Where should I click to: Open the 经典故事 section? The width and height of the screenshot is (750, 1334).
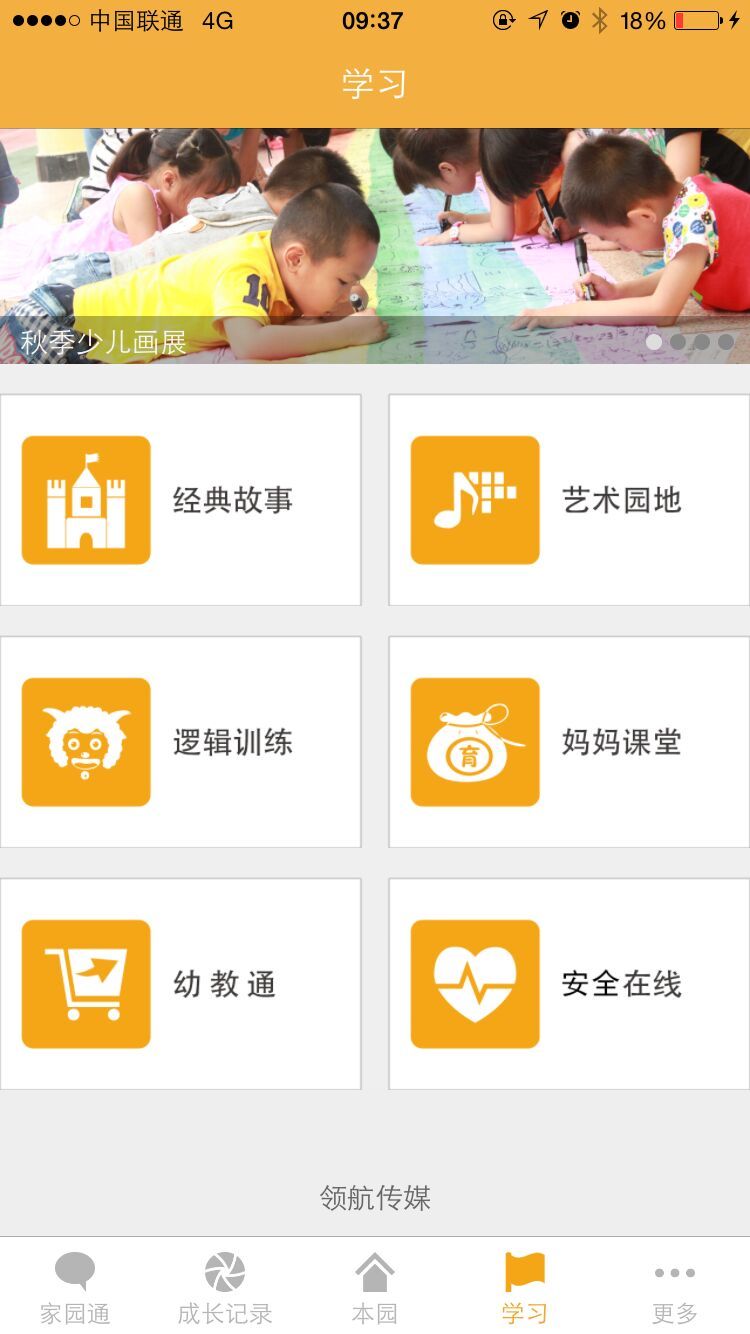click(180, 500)
